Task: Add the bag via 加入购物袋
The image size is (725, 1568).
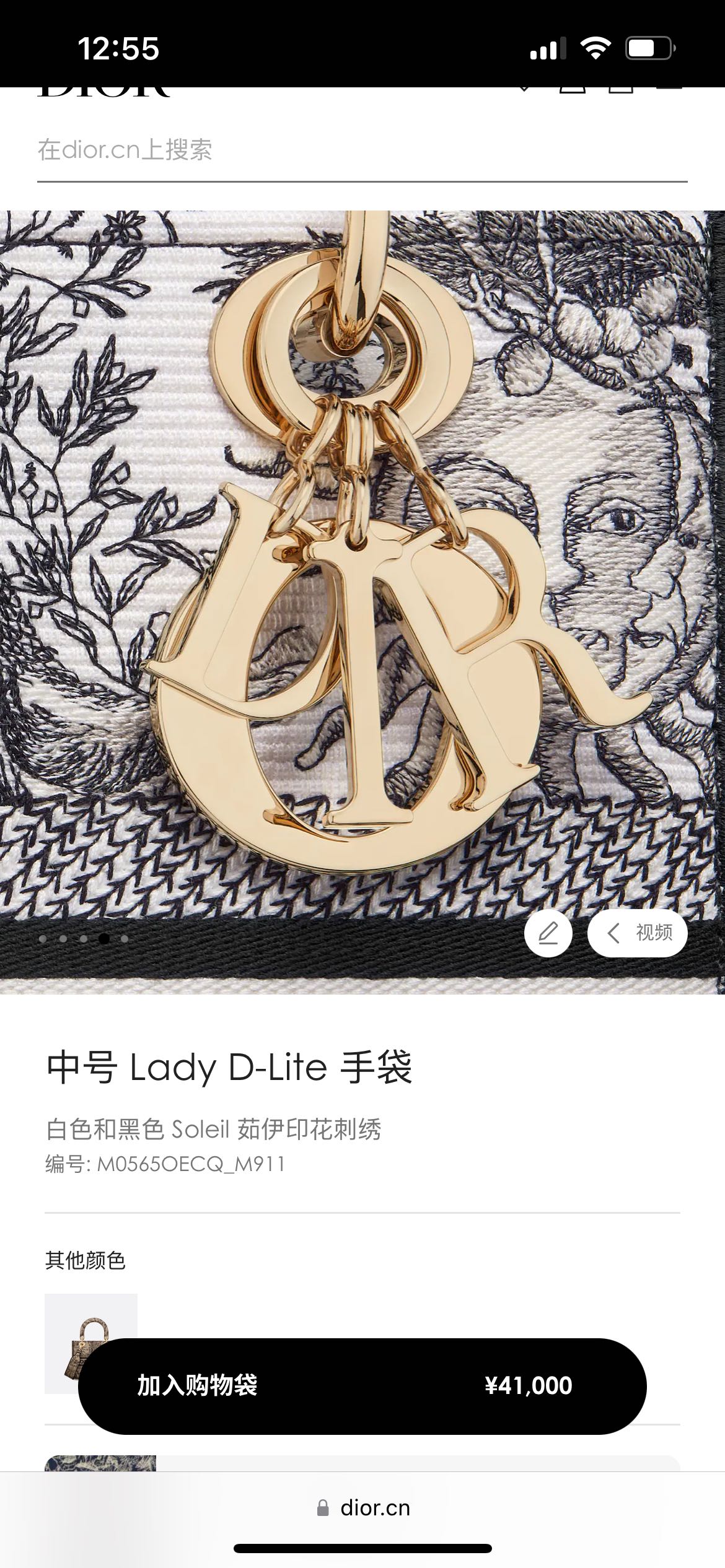Action: coord(362,1386)
